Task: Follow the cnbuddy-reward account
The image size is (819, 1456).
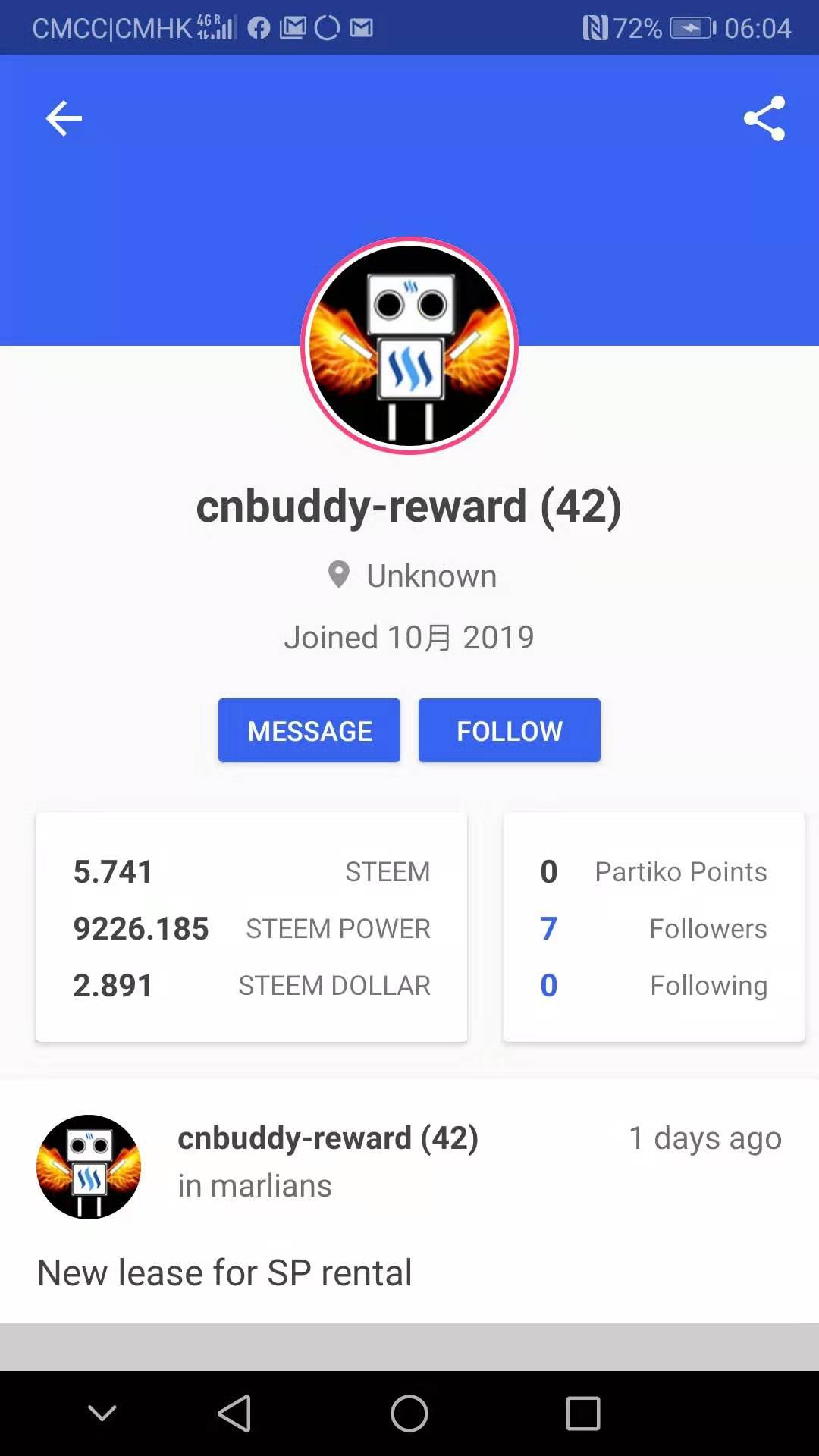Action: 509,730
